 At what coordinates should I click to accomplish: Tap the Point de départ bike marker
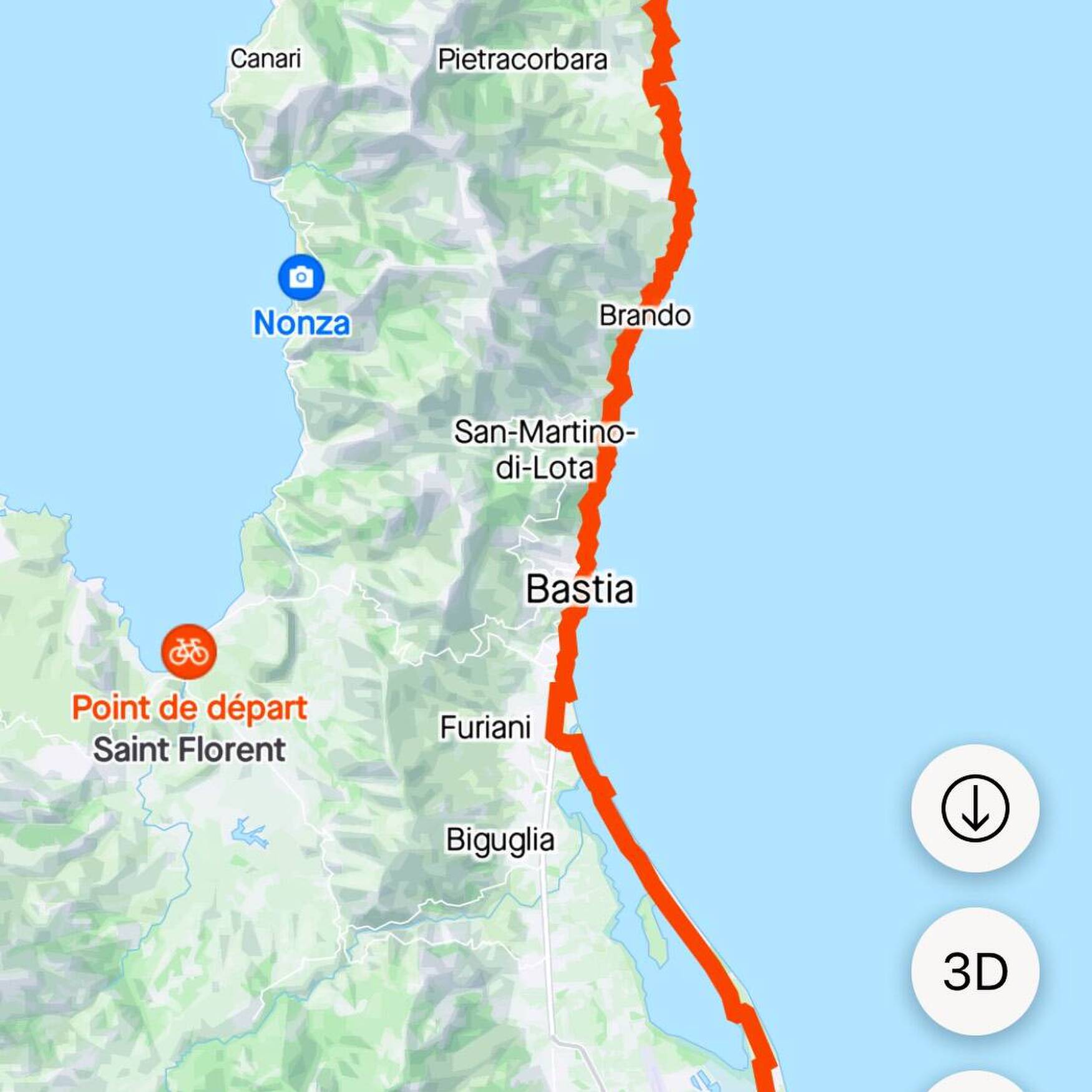pos(188,651)
